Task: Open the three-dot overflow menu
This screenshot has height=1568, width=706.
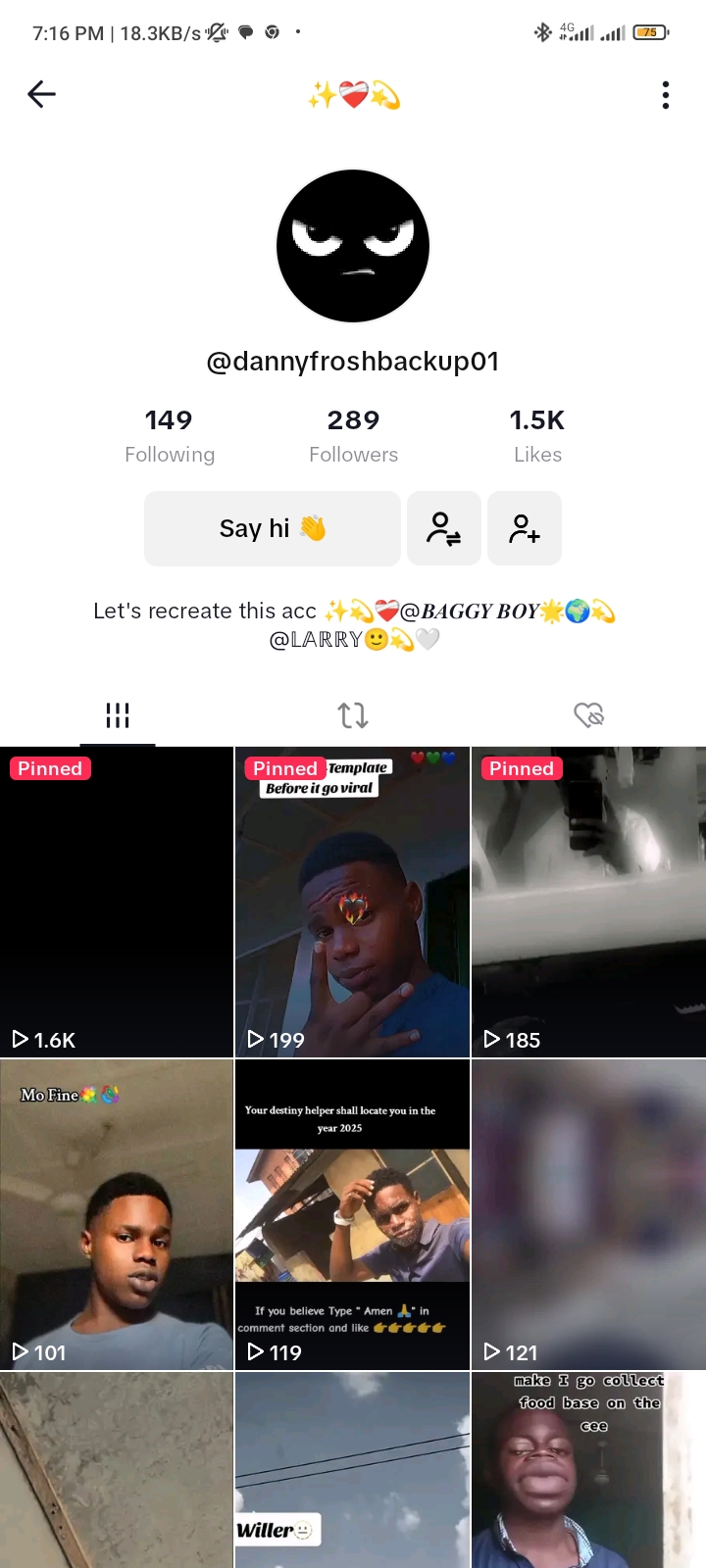Action: pos(666,95)
